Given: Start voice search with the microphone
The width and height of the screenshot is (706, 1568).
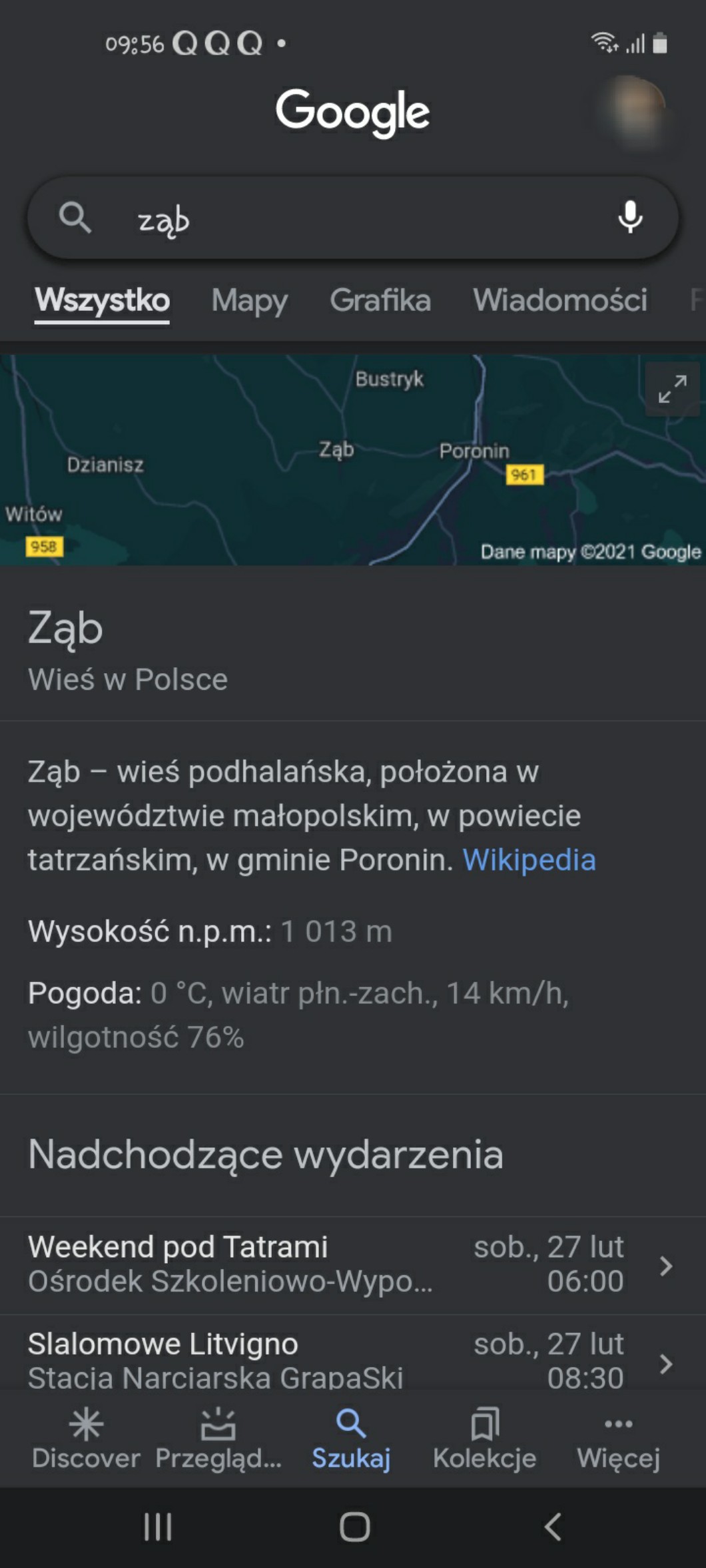Looking at the screenshot, I should (629, 217).
